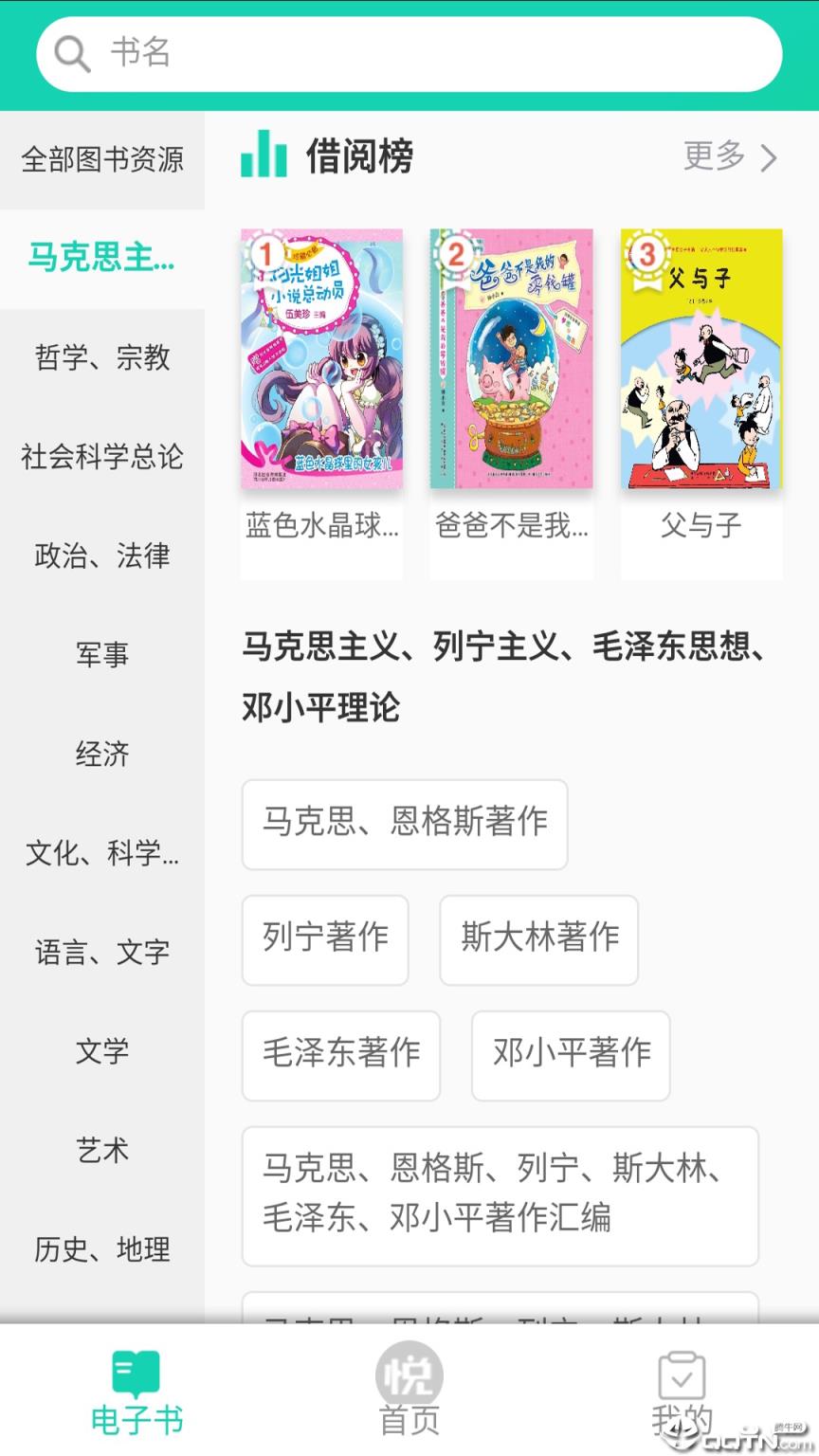The image size is (819, 1456).
Task: Tap the 邓小平著作 button
Action: click(569, 1056)
